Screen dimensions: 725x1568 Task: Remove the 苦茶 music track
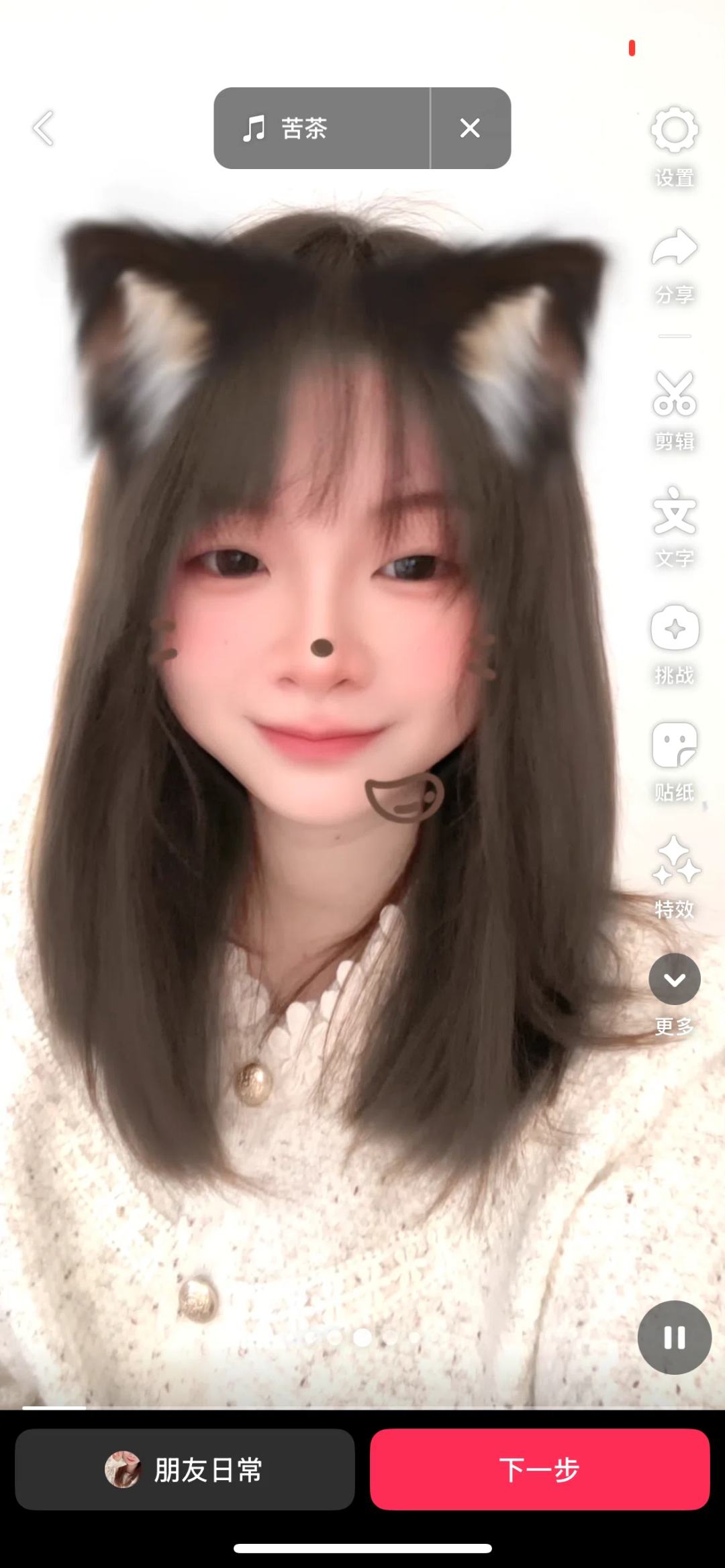click(470, 128)
